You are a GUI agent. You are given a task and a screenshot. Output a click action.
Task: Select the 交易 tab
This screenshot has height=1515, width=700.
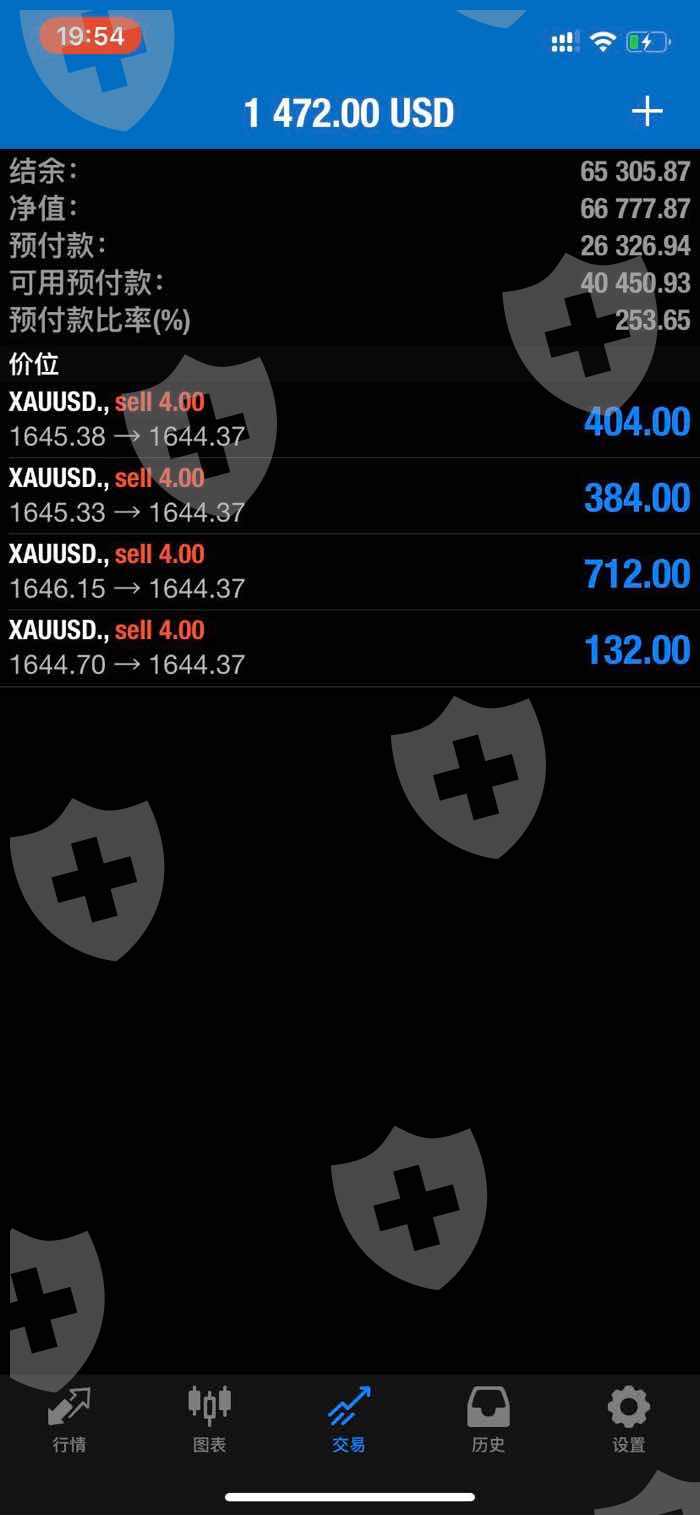tap(349, 1419)
